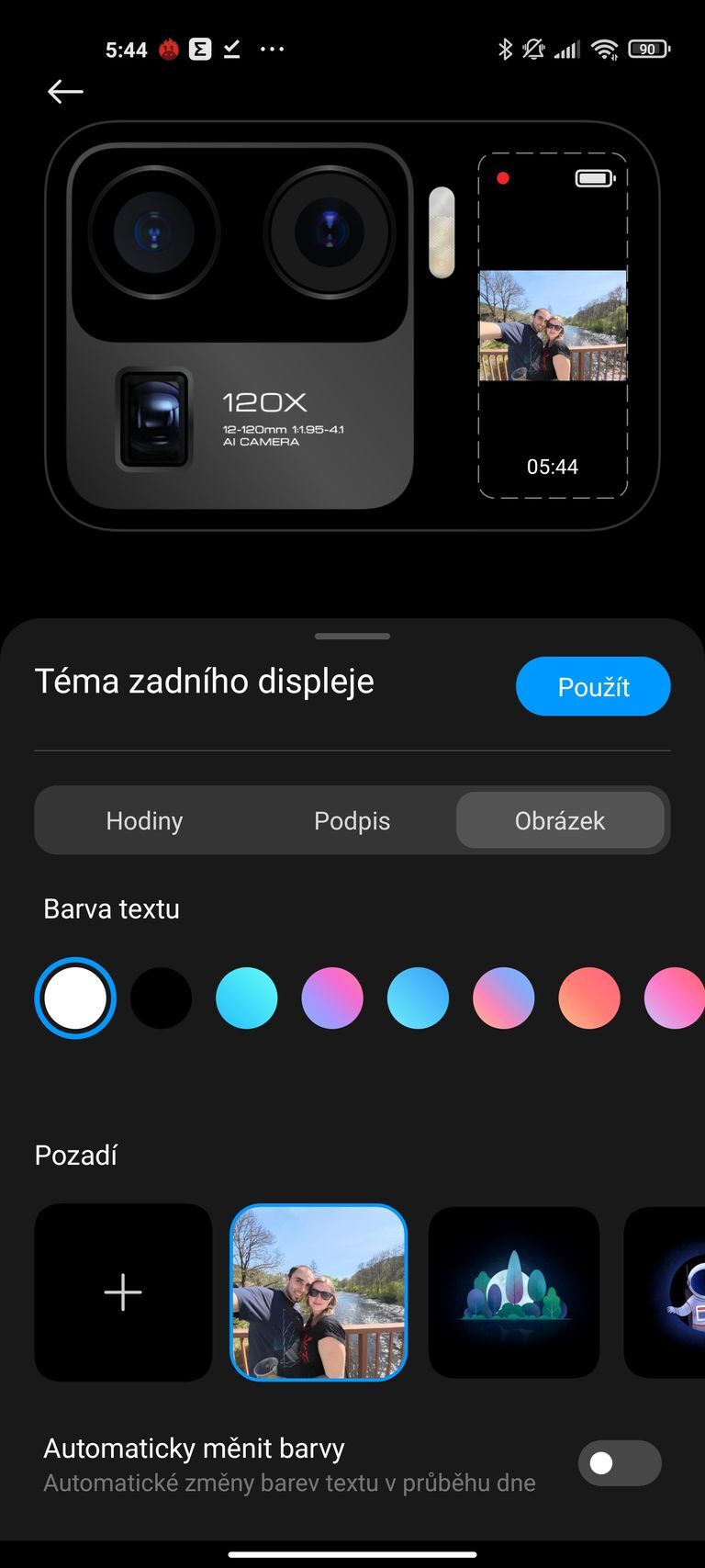Image resolution: width=705 pixels, height=1568 pixels.
Task: Open the Obrázek section
Action: coord(560,820)
